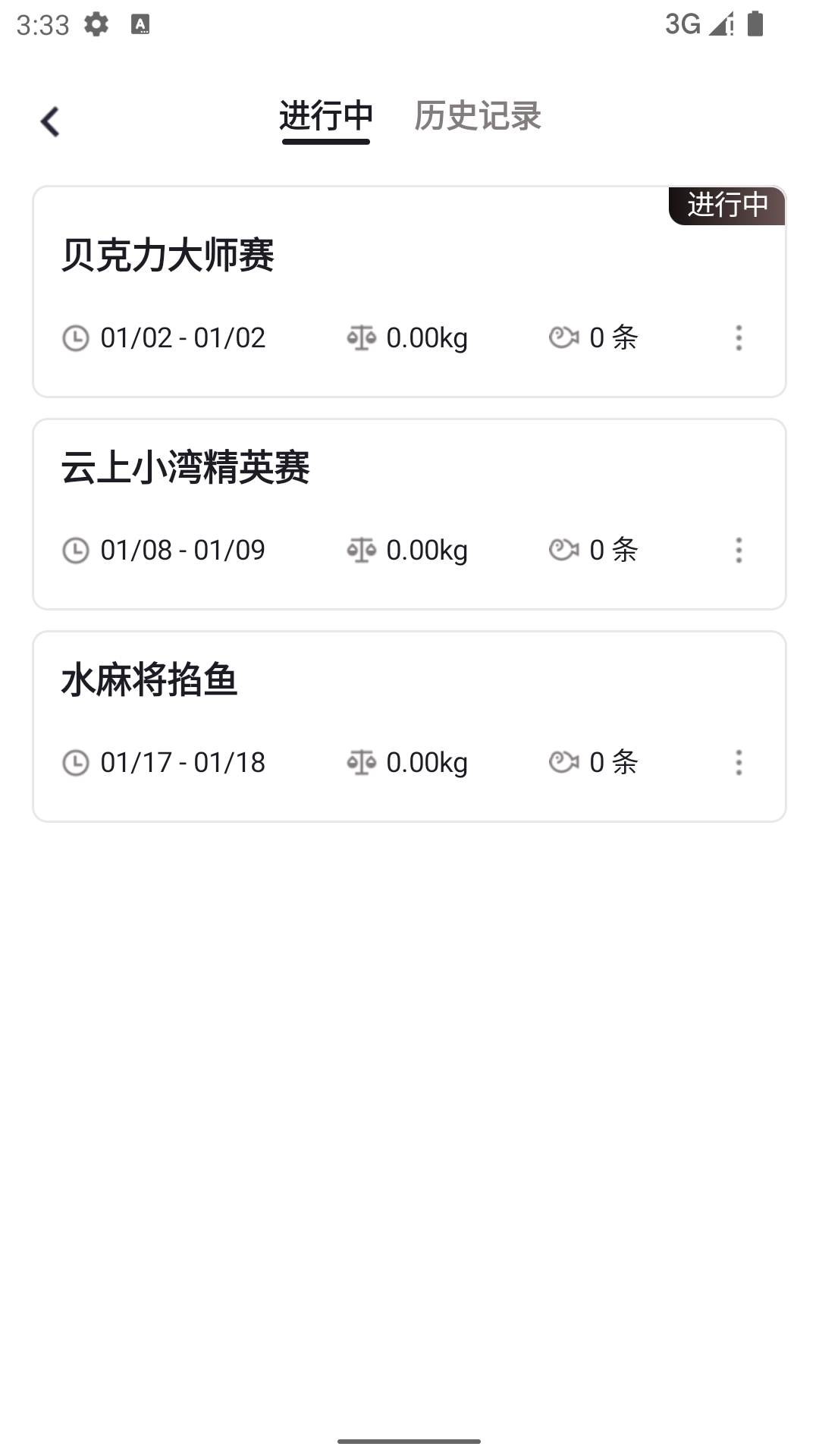Click the clock icon on 水麻将掐鱼 card

click(x=77, y=763)
